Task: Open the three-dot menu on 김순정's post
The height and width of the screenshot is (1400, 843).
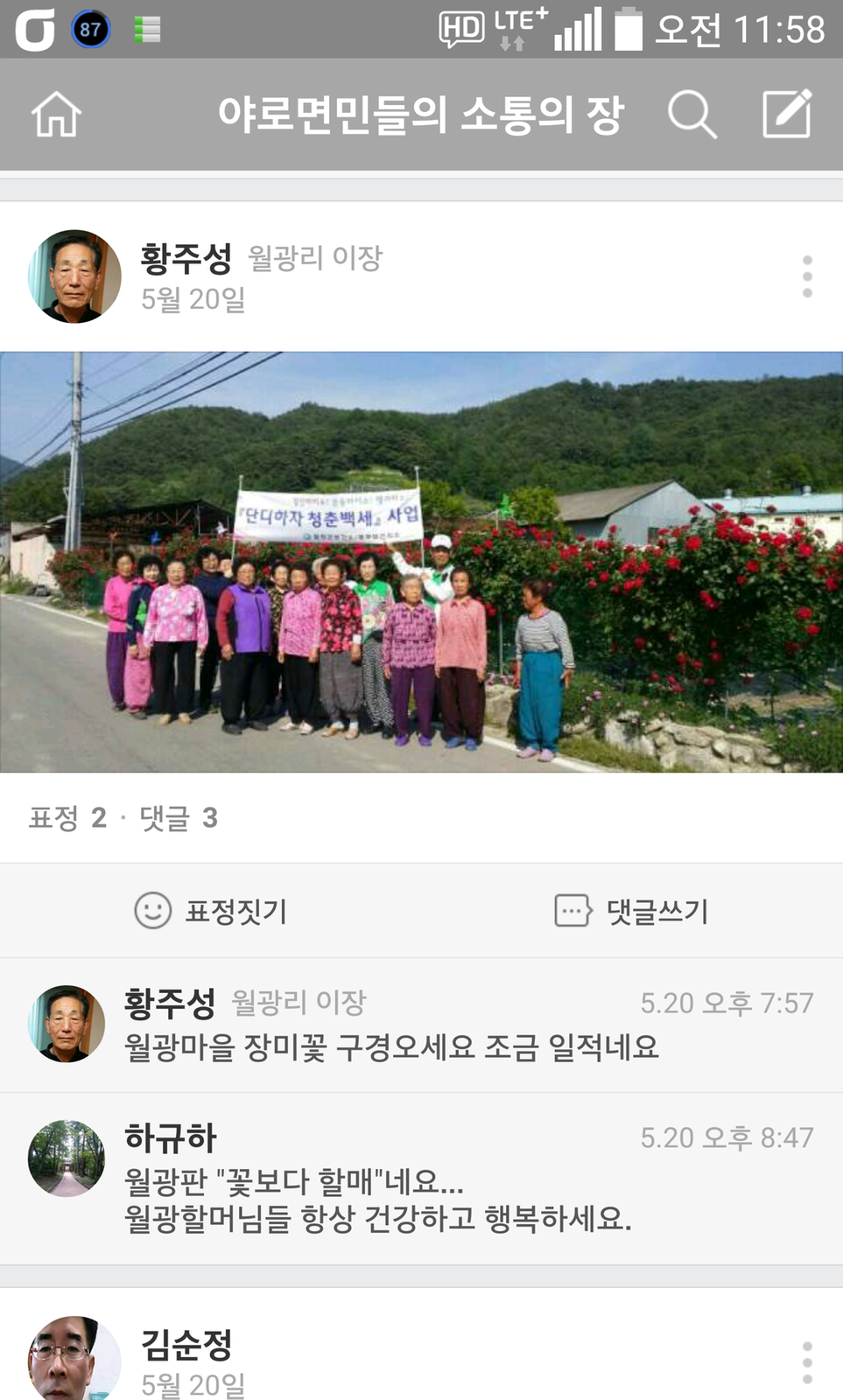Action: point(806,1360)
